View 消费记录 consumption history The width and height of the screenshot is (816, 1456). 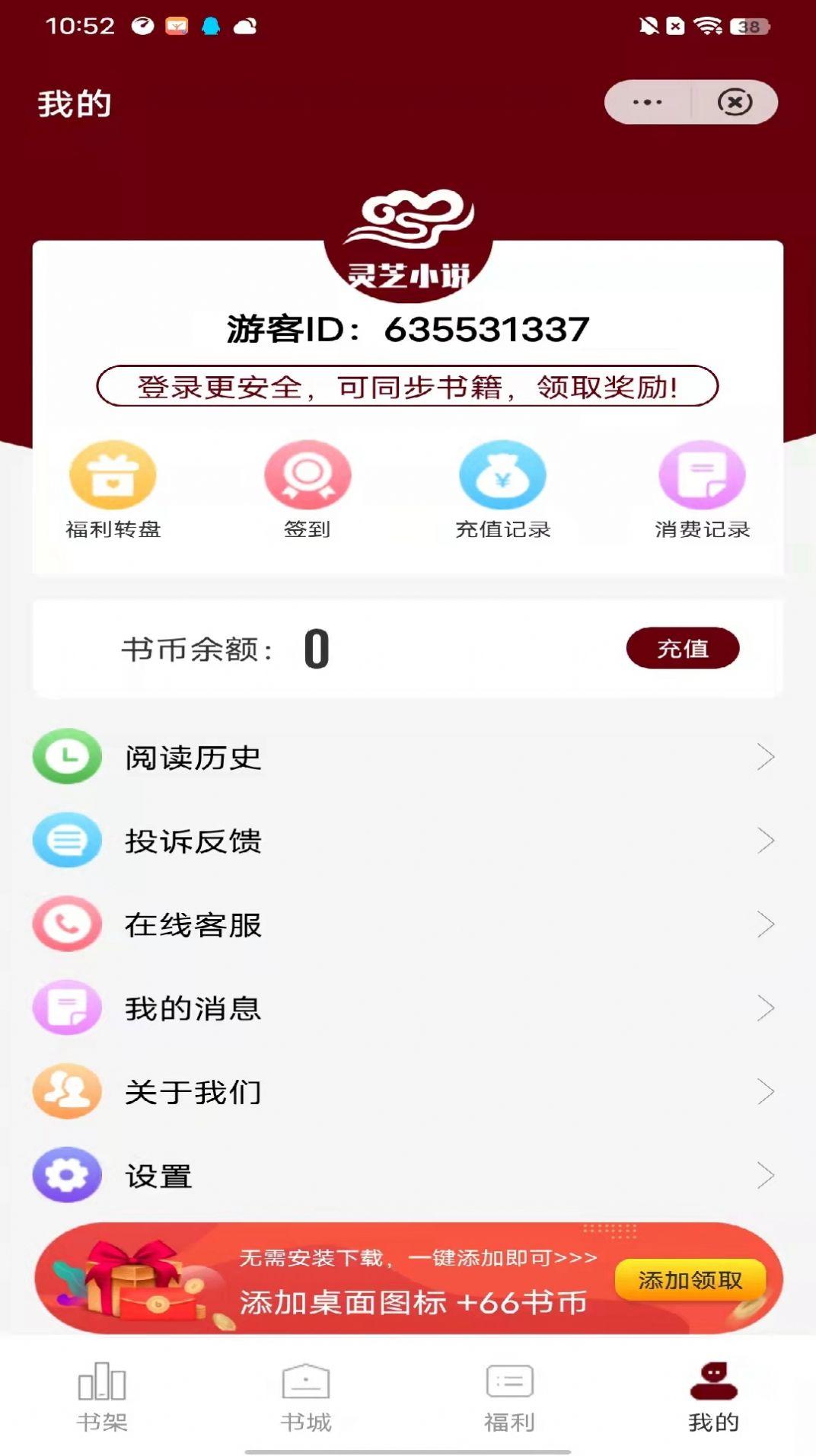[700, 476]
